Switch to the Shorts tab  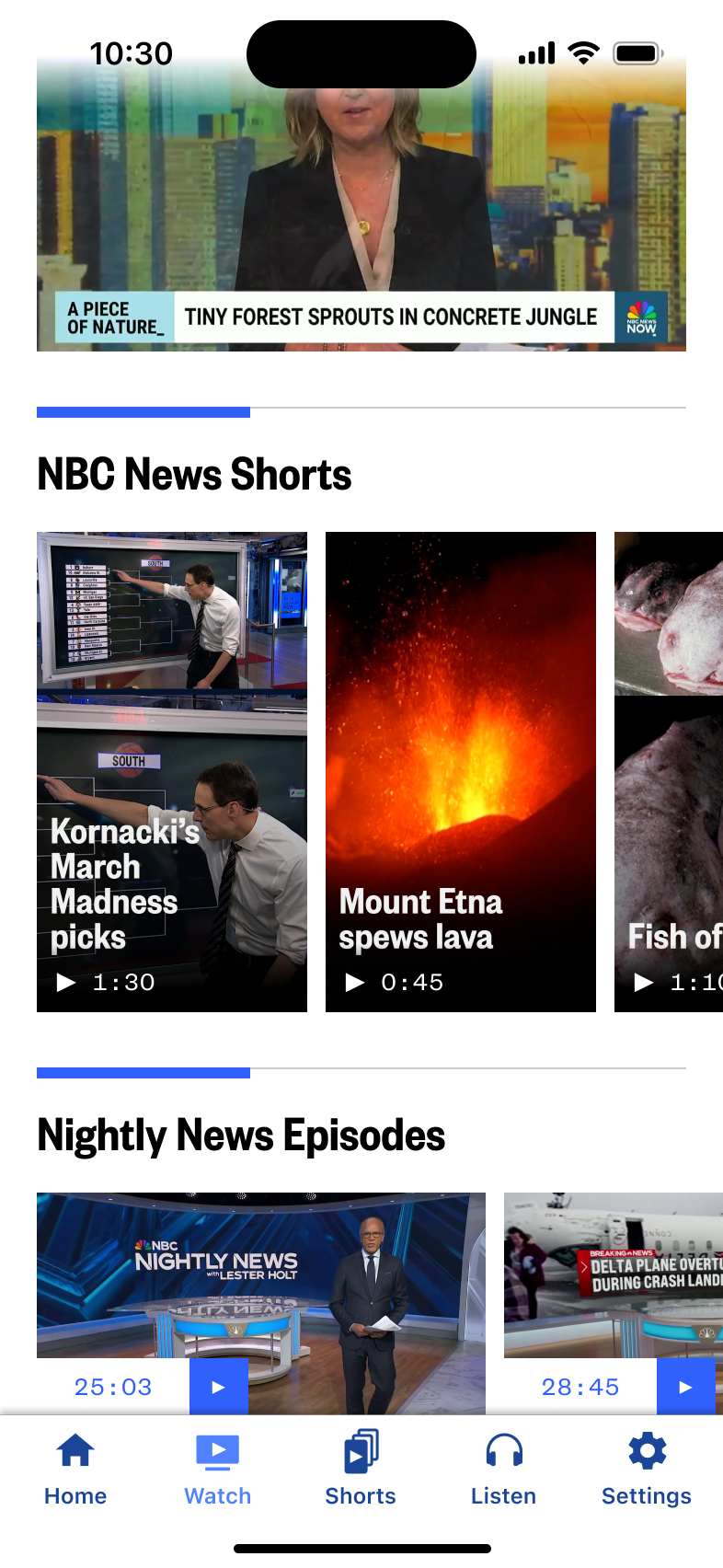pos(361,1469)
